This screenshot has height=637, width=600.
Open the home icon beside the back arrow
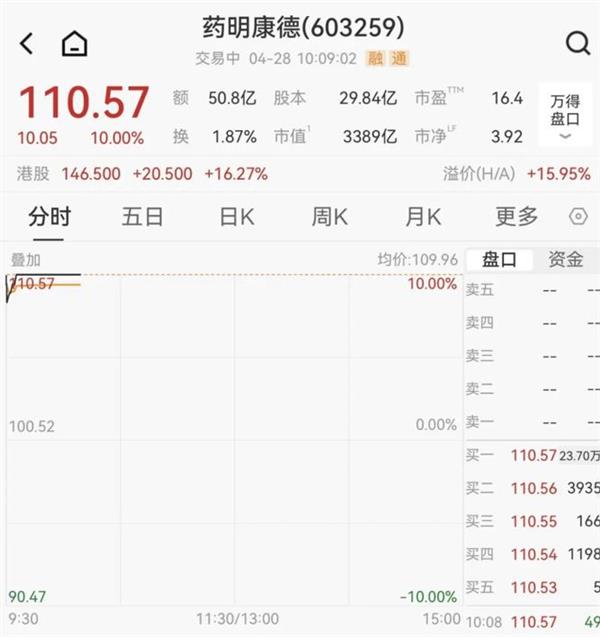74,44
